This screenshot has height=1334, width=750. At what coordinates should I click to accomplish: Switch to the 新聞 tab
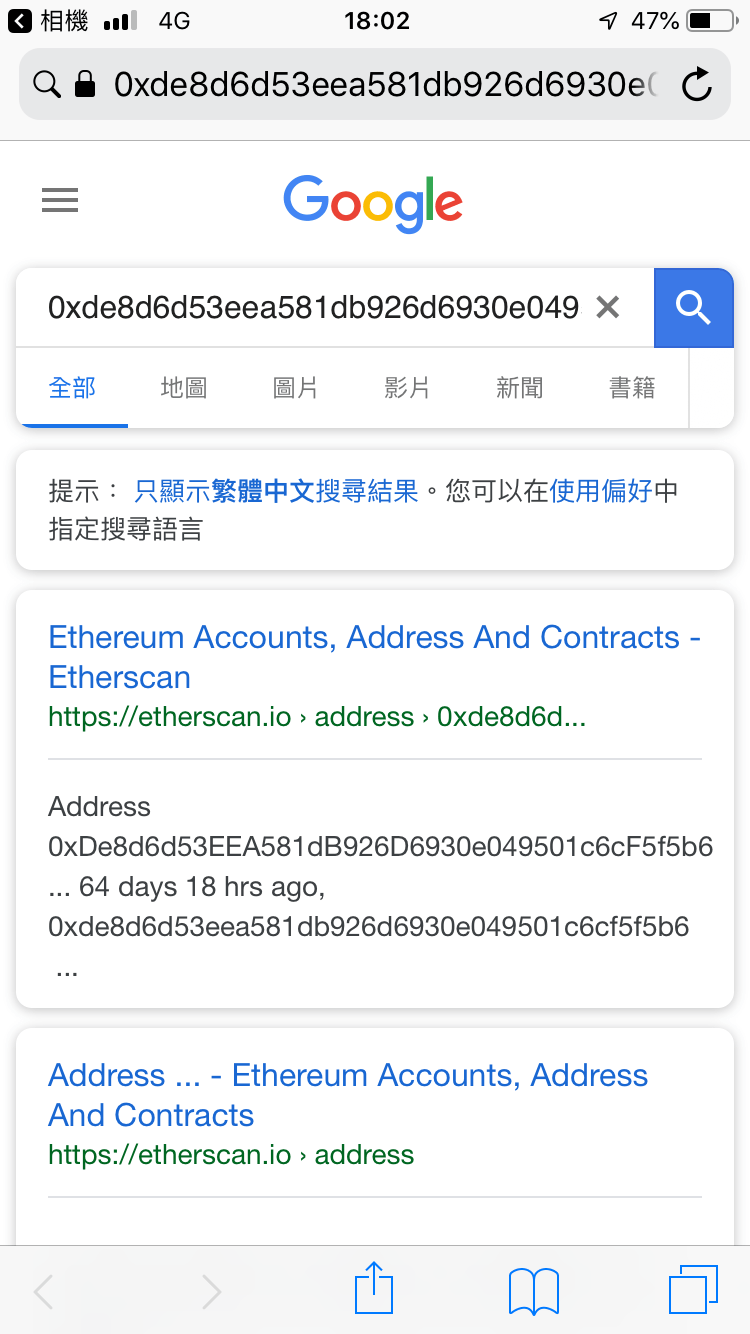tap(520, 388)
